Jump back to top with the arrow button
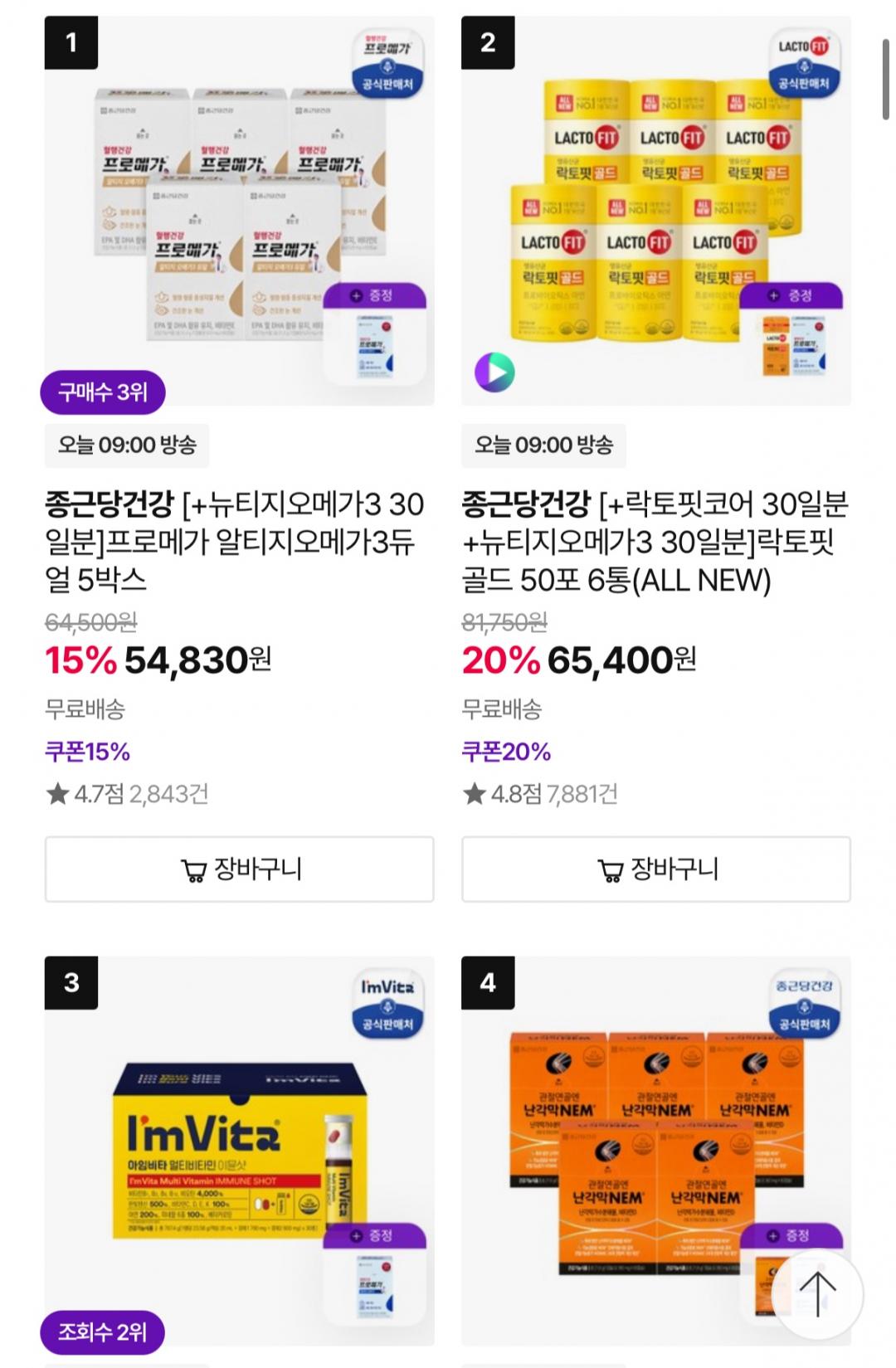 click(x=817, y=1295)
